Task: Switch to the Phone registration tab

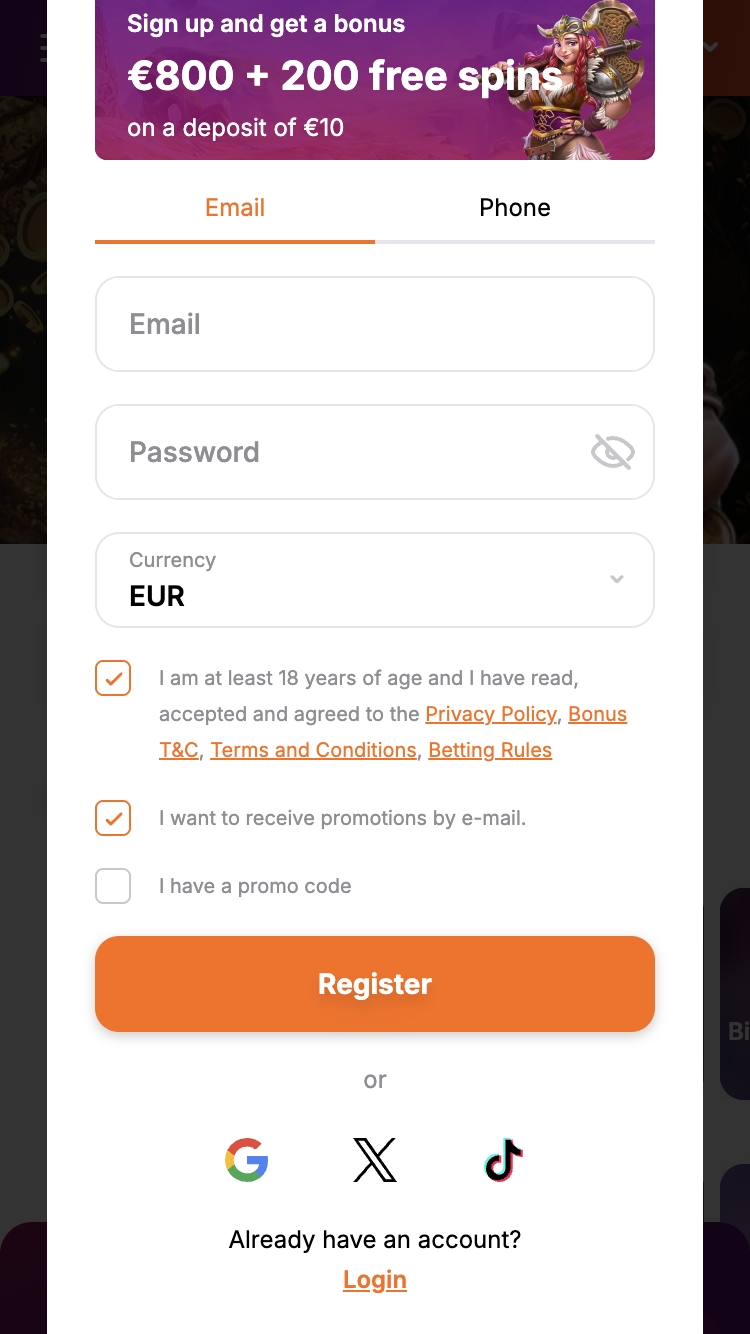Action: pyautogui.click(x=514, y=208)
